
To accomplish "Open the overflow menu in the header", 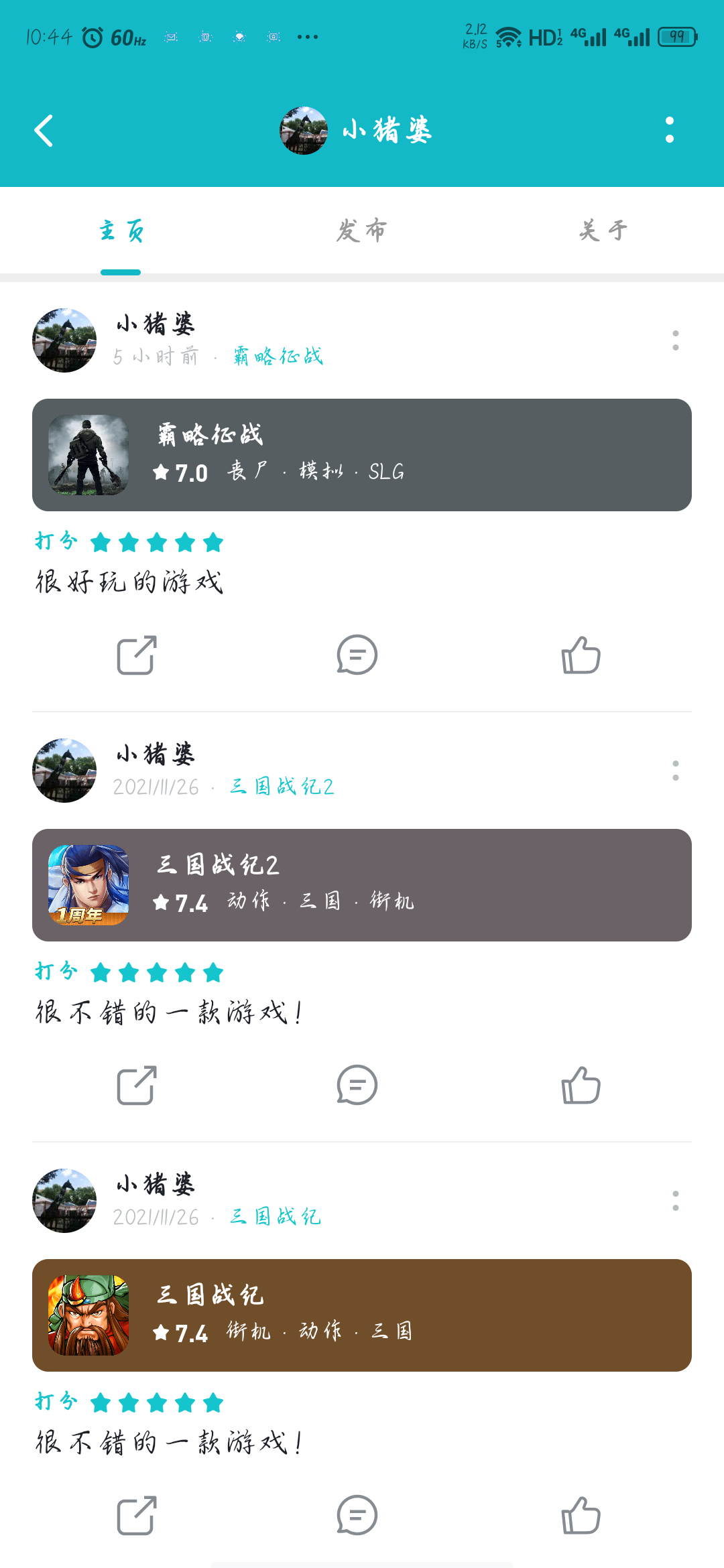I will point(669,130).
